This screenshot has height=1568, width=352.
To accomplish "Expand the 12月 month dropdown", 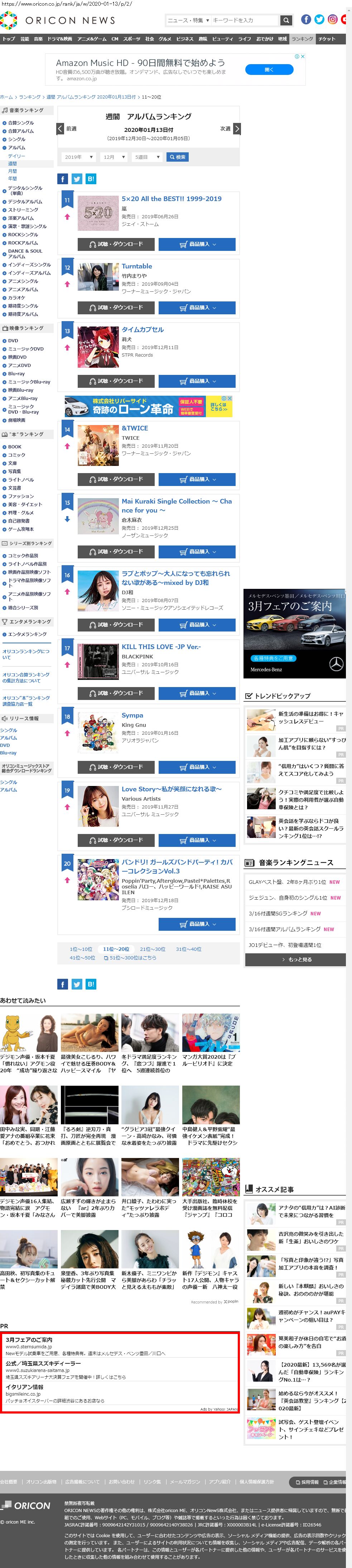I will (113, 157).
